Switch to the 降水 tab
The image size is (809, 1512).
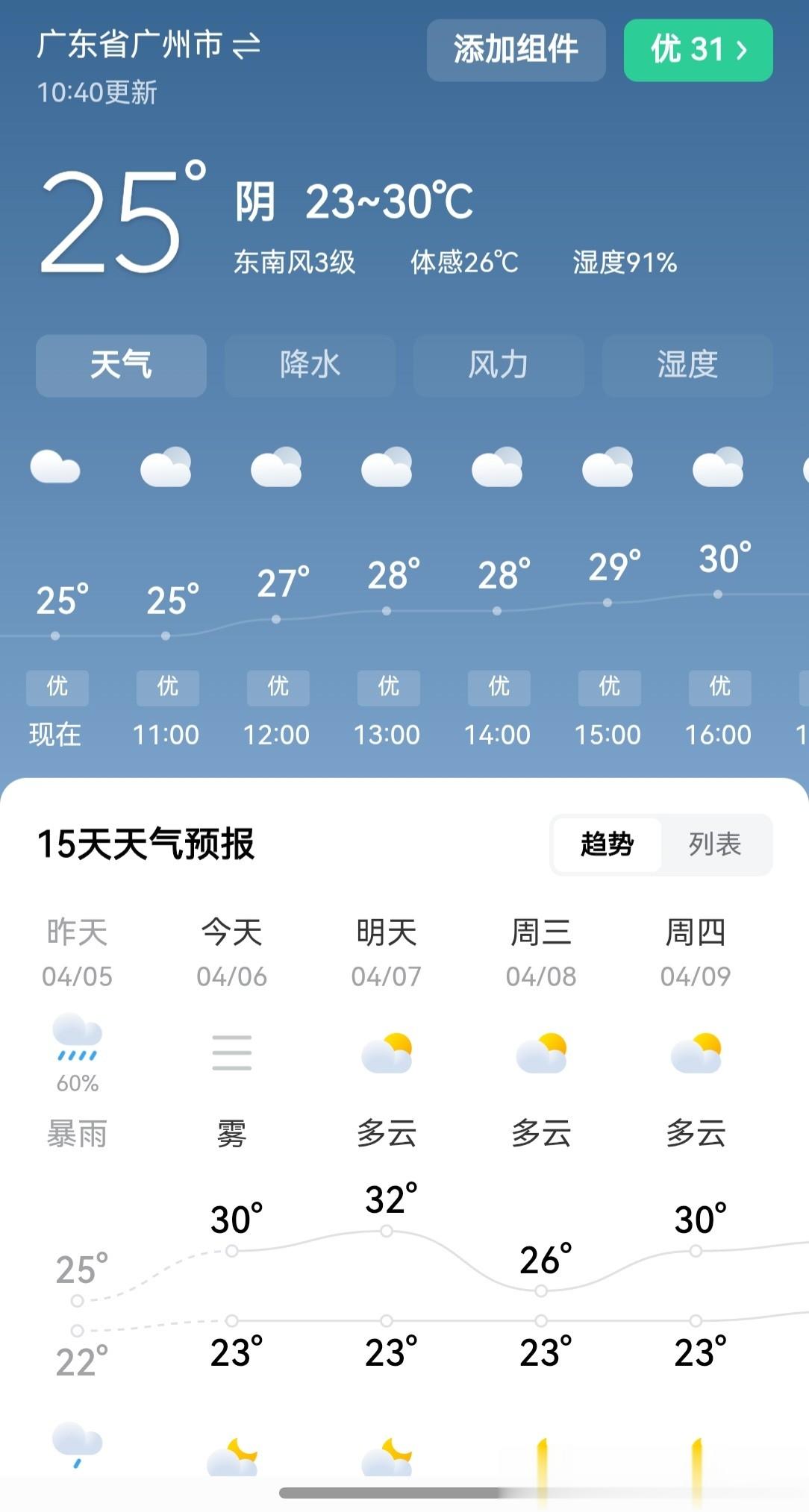310,366
